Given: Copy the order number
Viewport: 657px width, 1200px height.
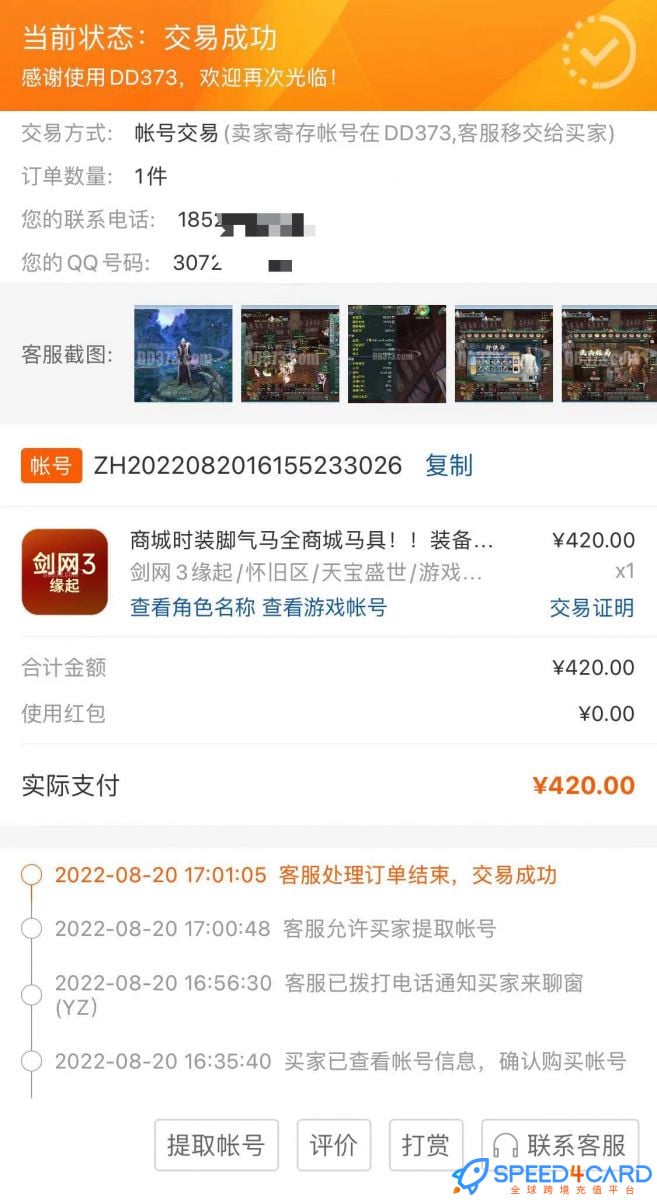Looking at the screenshot, I should (449, 465).
